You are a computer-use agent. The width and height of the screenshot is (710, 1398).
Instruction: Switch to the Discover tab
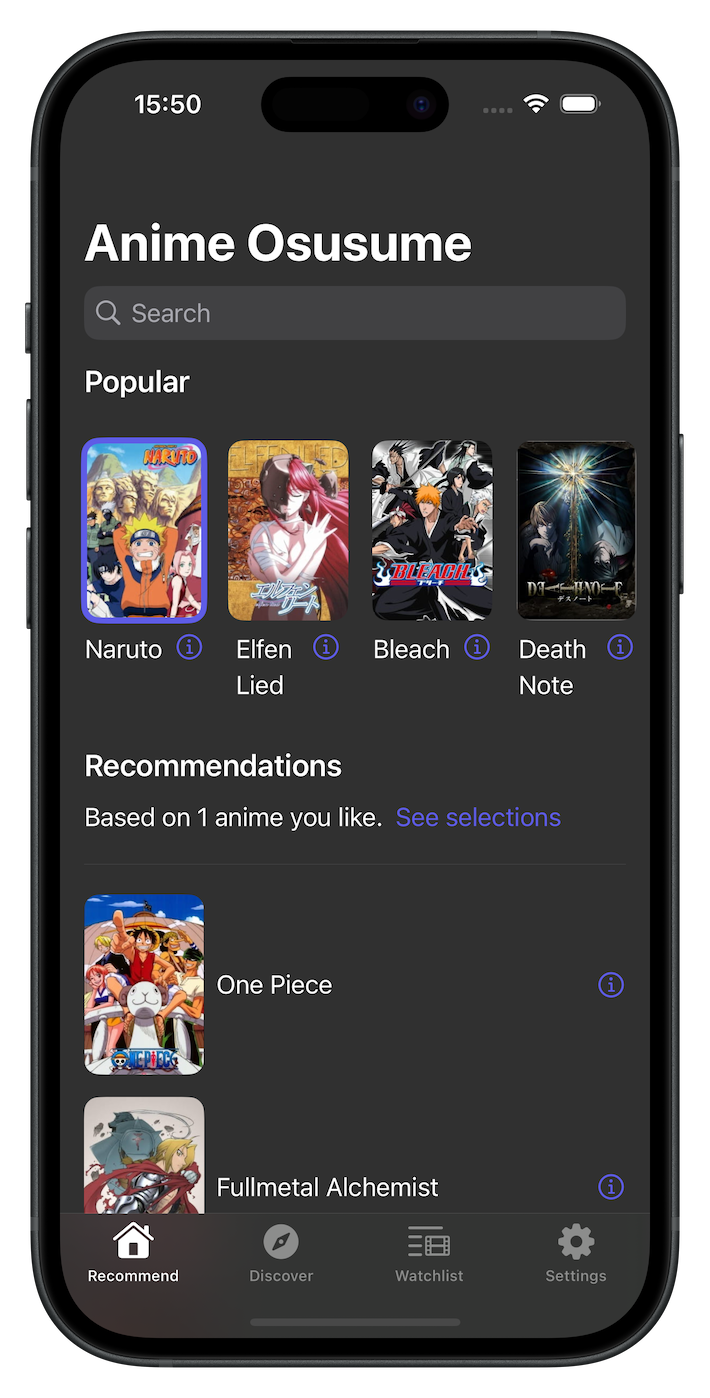(281, 1255)
